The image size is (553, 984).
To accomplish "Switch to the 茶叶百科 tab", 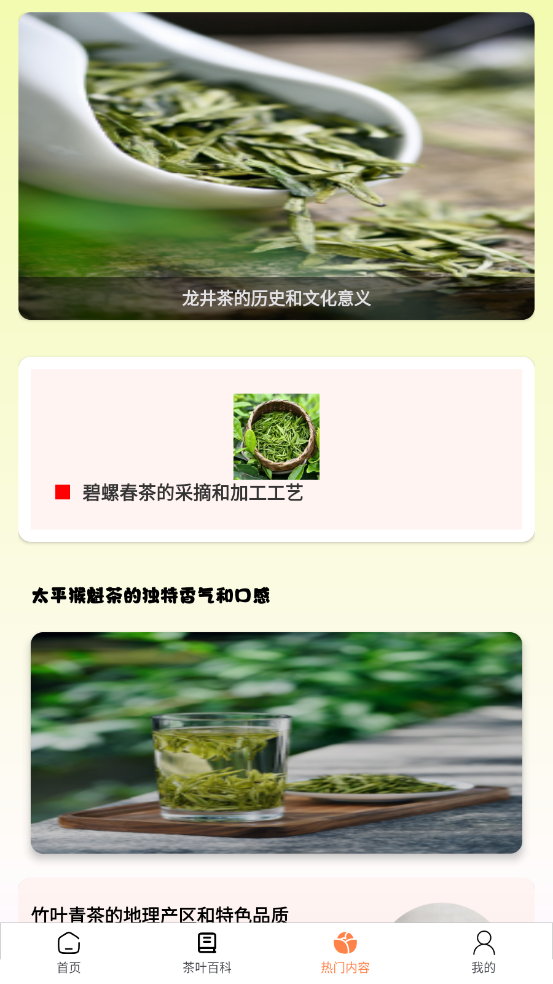I will point(207,953).
